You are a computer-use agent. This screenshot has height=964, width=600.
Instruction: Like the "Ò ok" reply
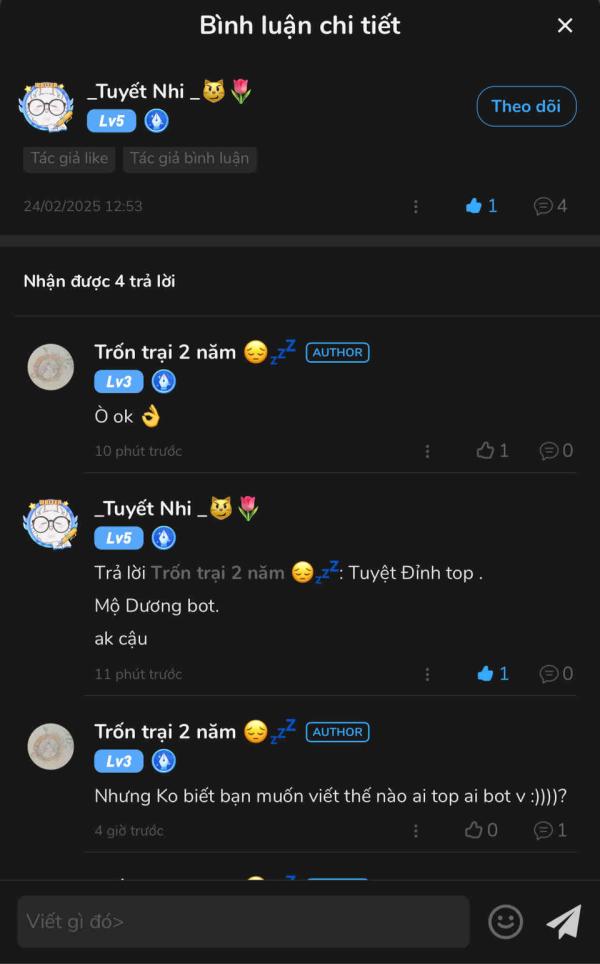click(x=486, y=451)
